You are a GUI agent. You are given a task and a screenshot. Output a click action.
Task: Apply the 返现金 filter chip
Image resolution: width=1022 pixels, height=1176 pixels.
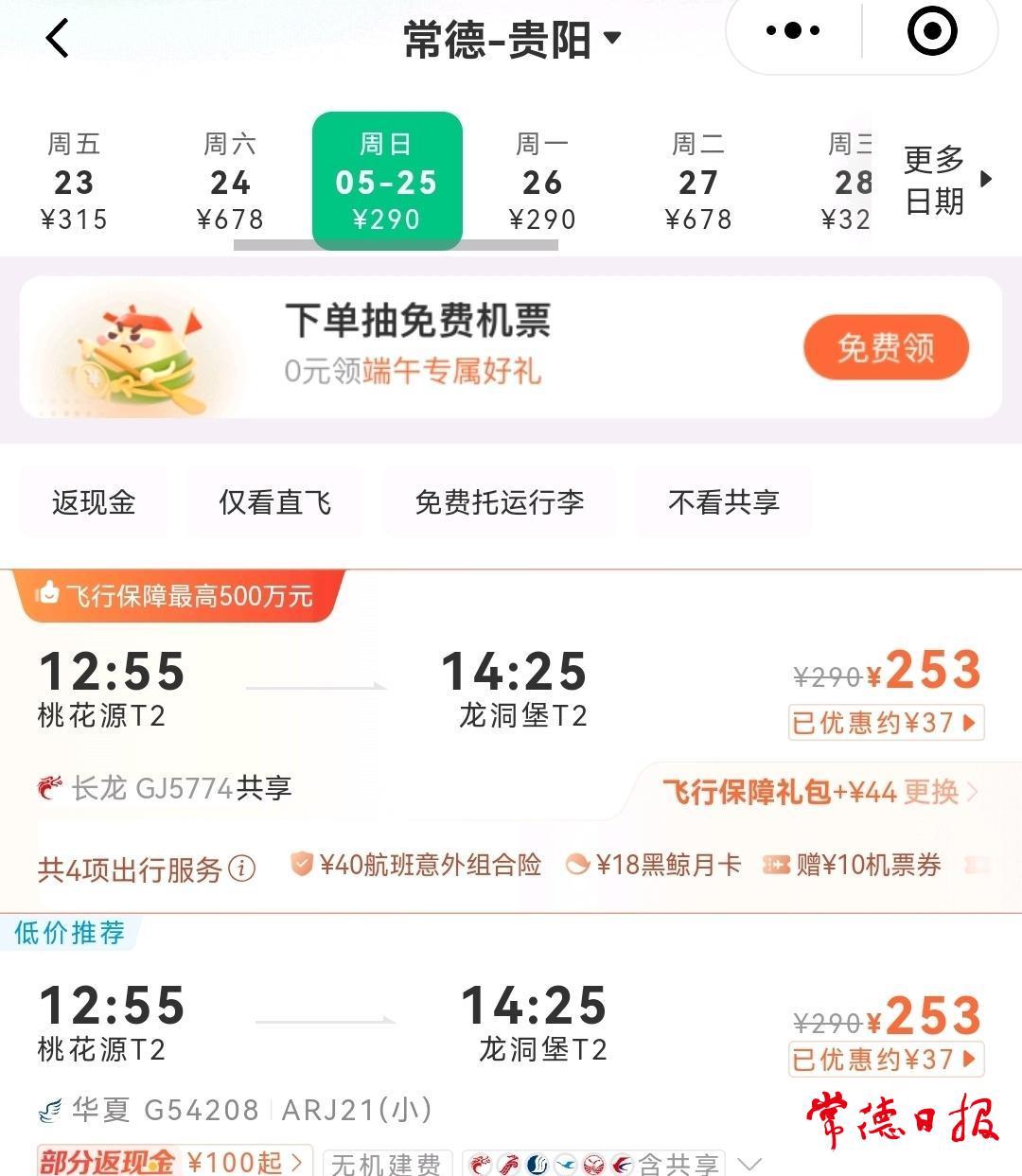(94, 502)
